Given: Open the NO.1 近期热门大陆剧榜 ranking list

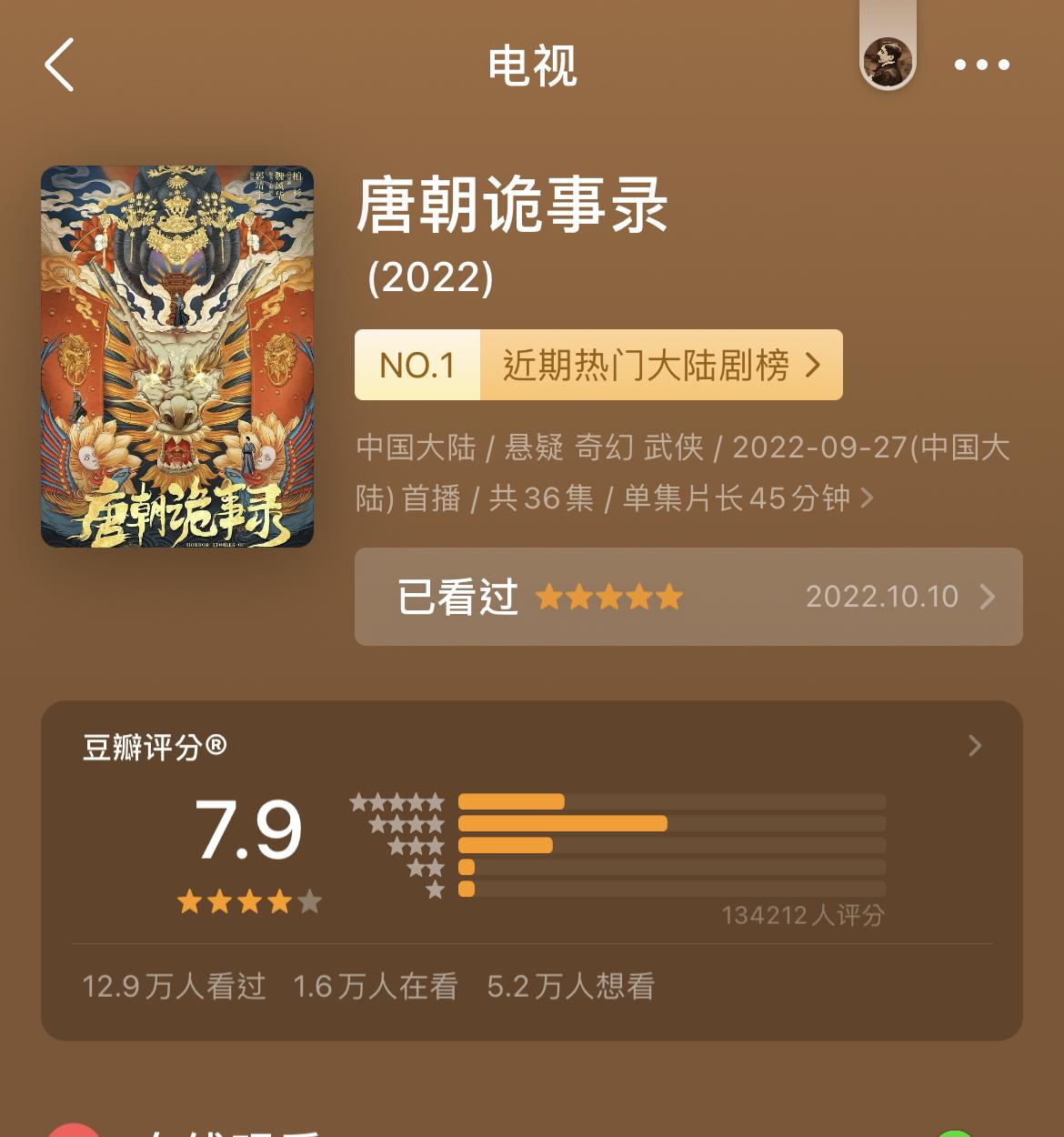Looking at the screenshot, I should pyautogui.click(x=598, y=365).
